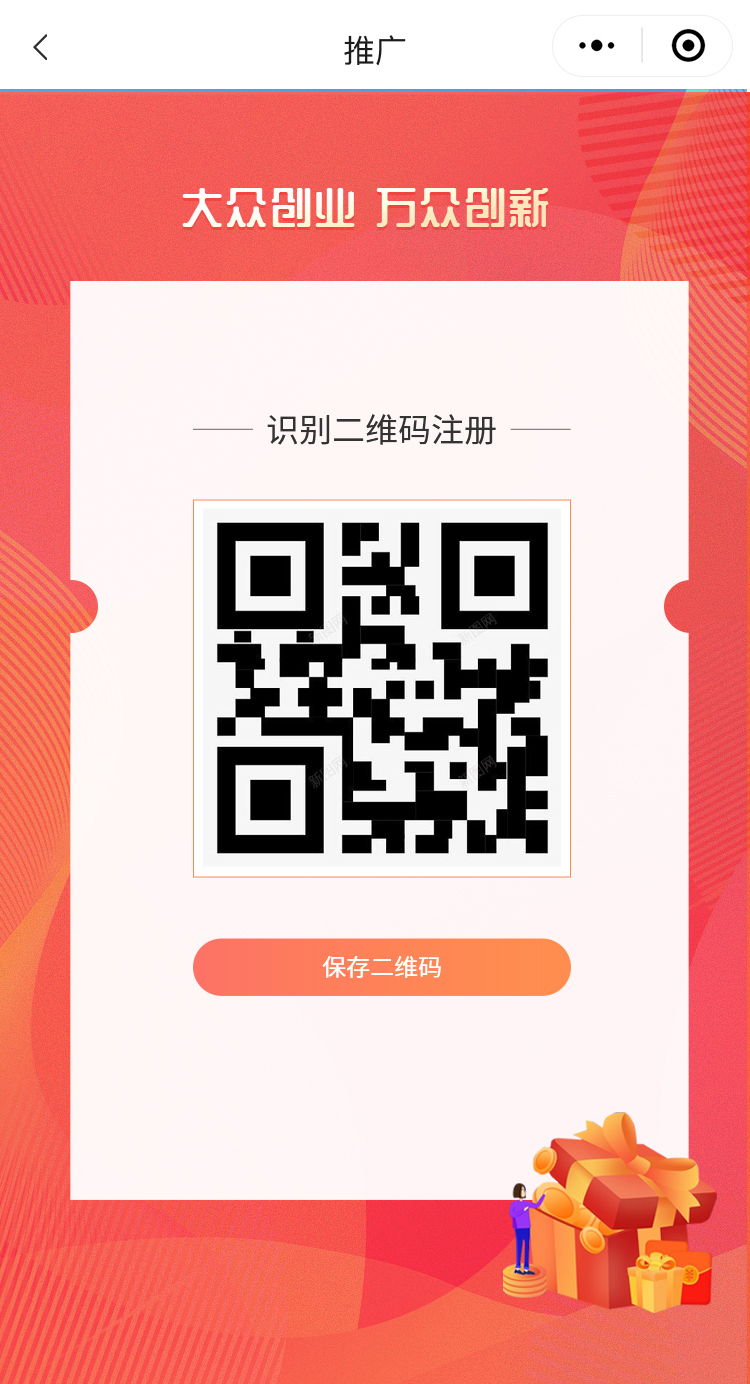This screenshot has width=750, height=1384.
Task: Tap the 保存二维码 button
Action: pyautogui.click(x=381, y=967)
